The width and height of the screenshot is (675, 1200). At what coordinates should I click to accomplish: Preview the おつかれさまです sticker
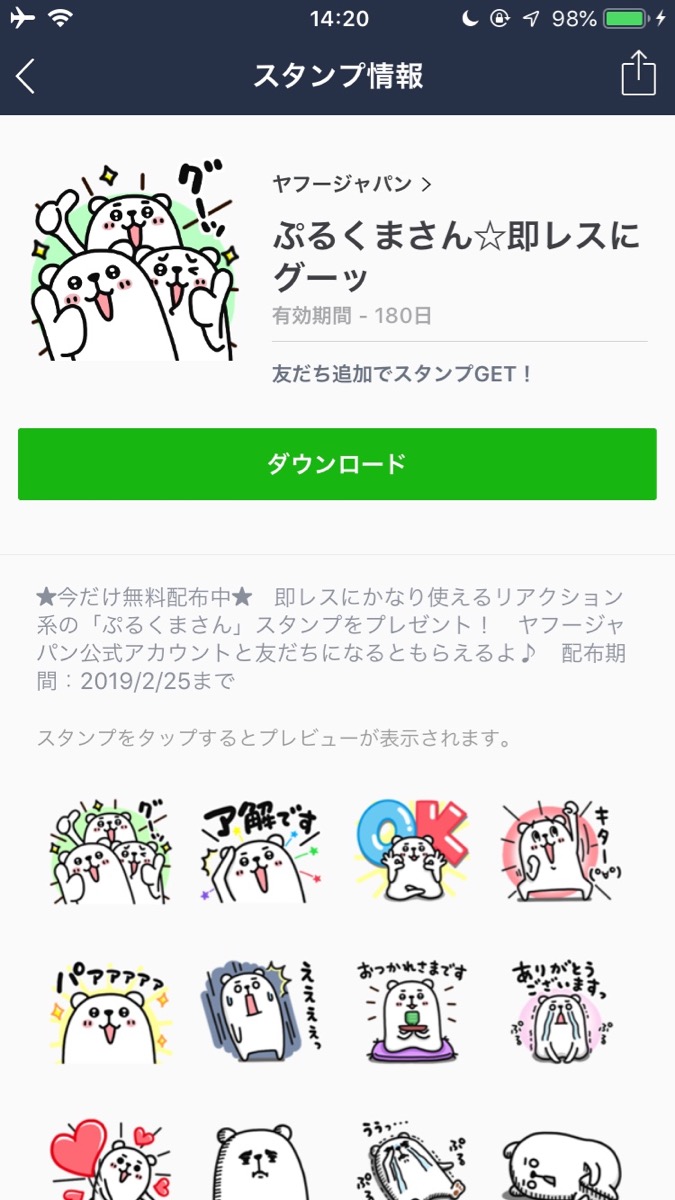[x=411, y=1012]
